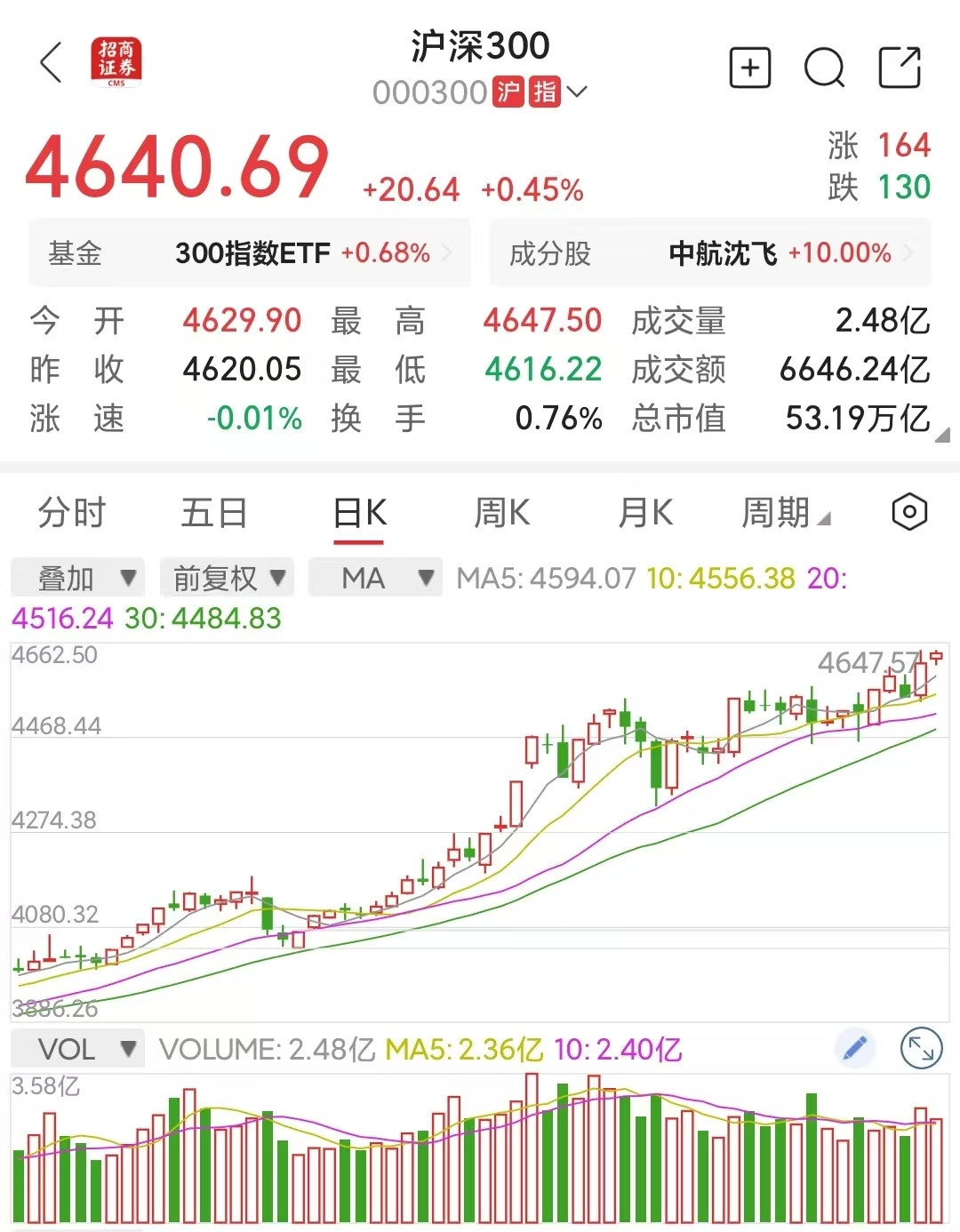
Task: Open the 前复权 adjustment dropdown
Action: point(228,579)
